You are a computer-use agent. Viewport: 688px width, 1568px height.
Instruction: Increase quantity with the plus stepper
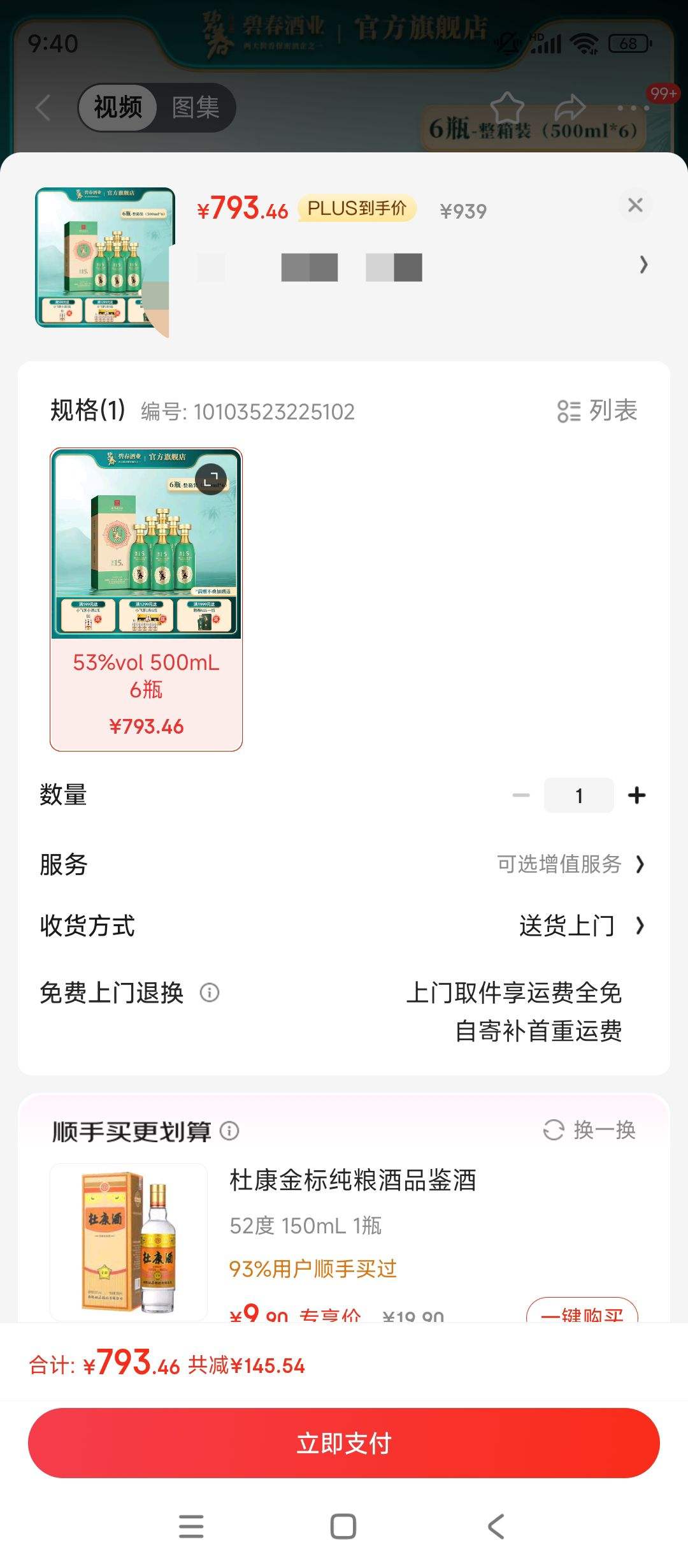pyautogui.click(x=636, y=794)
